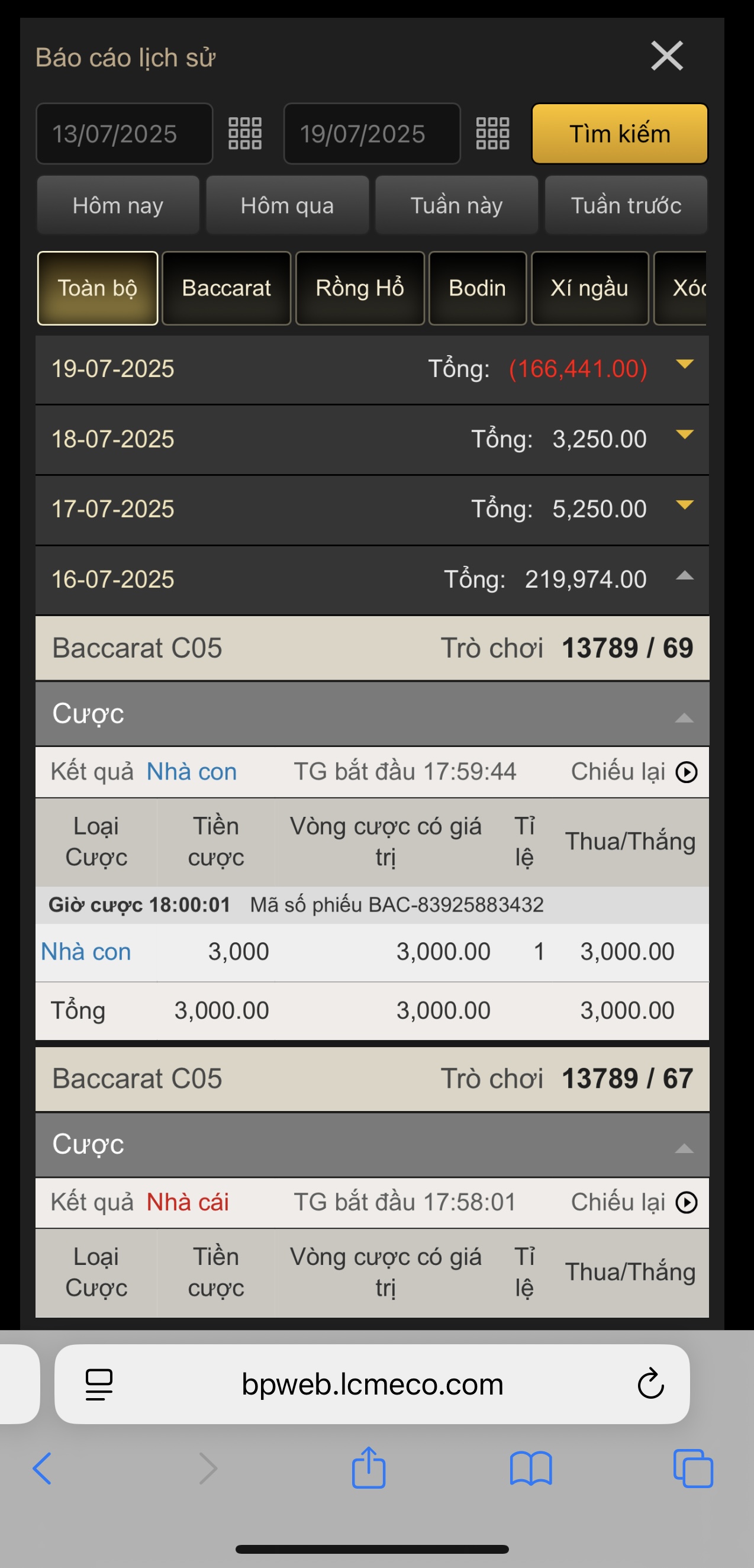Close the Báo cáo lịch sử report
Screen dimensions: 754x1568
[x=666, y=56]
